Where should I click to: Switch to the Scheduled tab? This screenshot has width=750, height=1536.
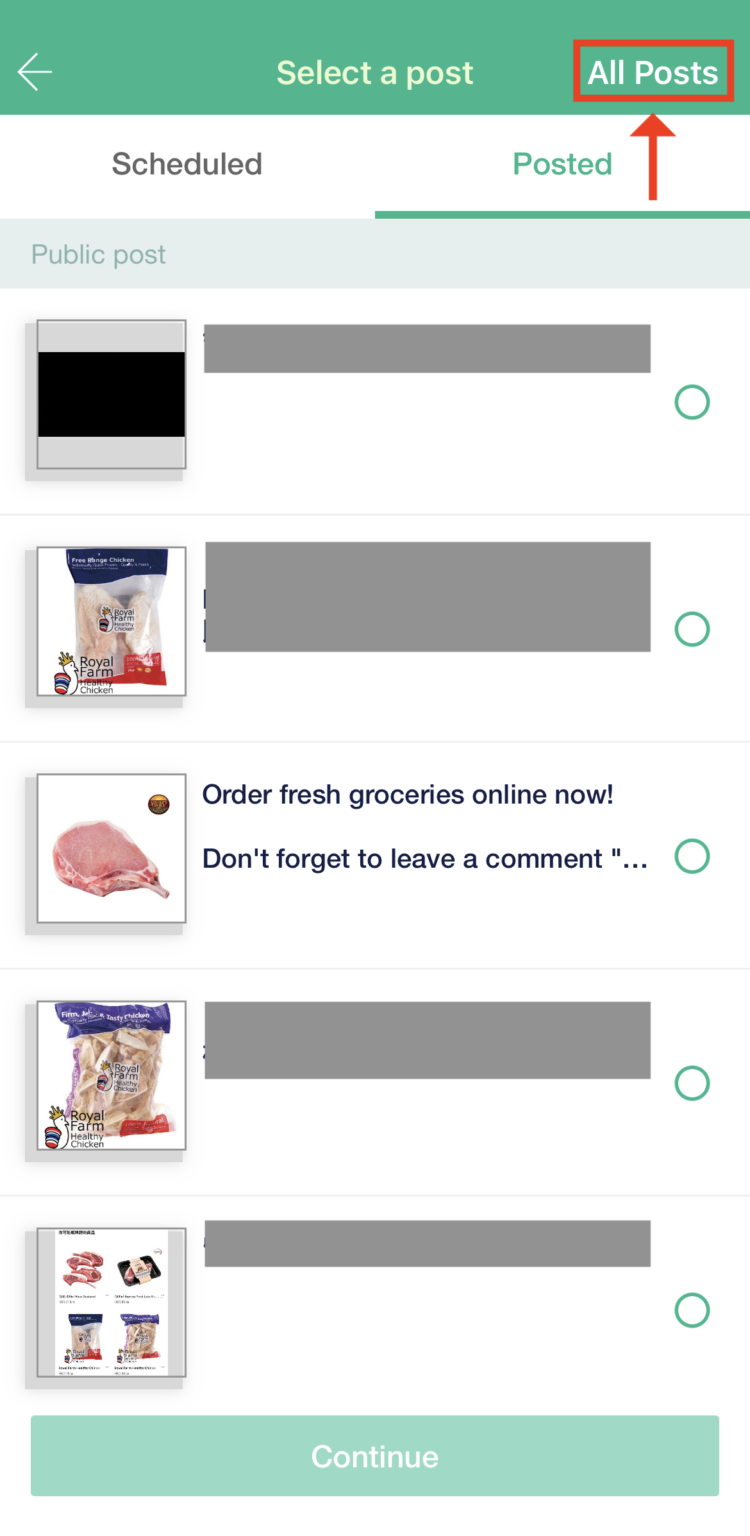(187, 164)
